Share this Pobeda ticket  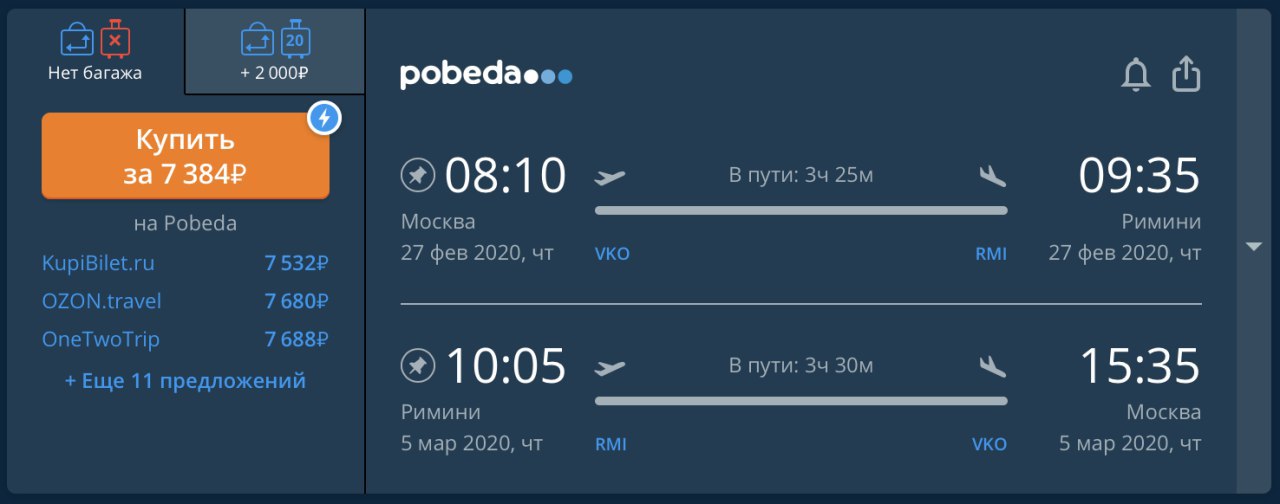[1185, 75]
